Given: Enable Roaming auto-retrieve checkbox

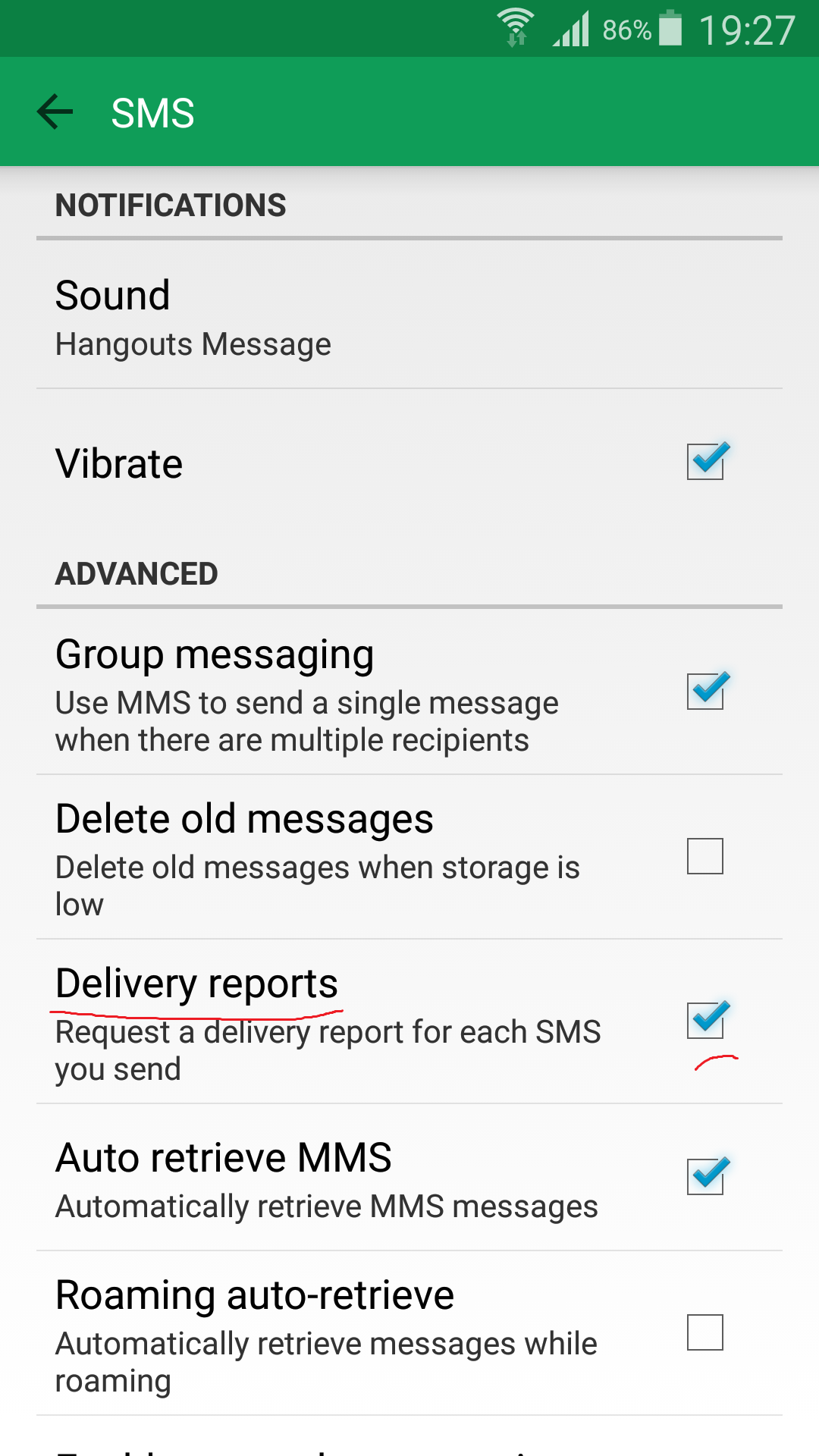Looking at the screenshot, I should (x=705, y=1332).
